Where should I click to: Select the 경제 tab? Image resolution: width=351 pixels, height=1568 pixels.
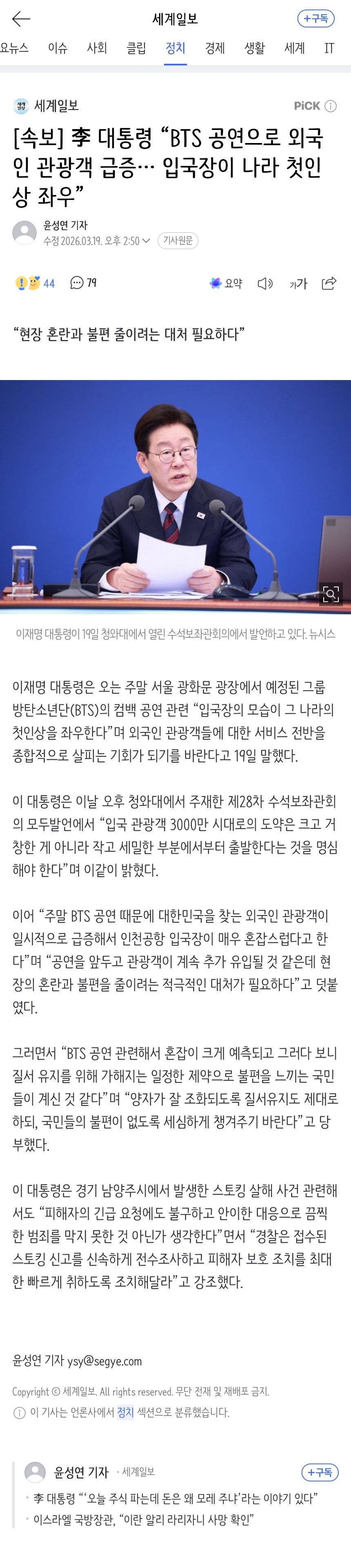pos(215,48)
